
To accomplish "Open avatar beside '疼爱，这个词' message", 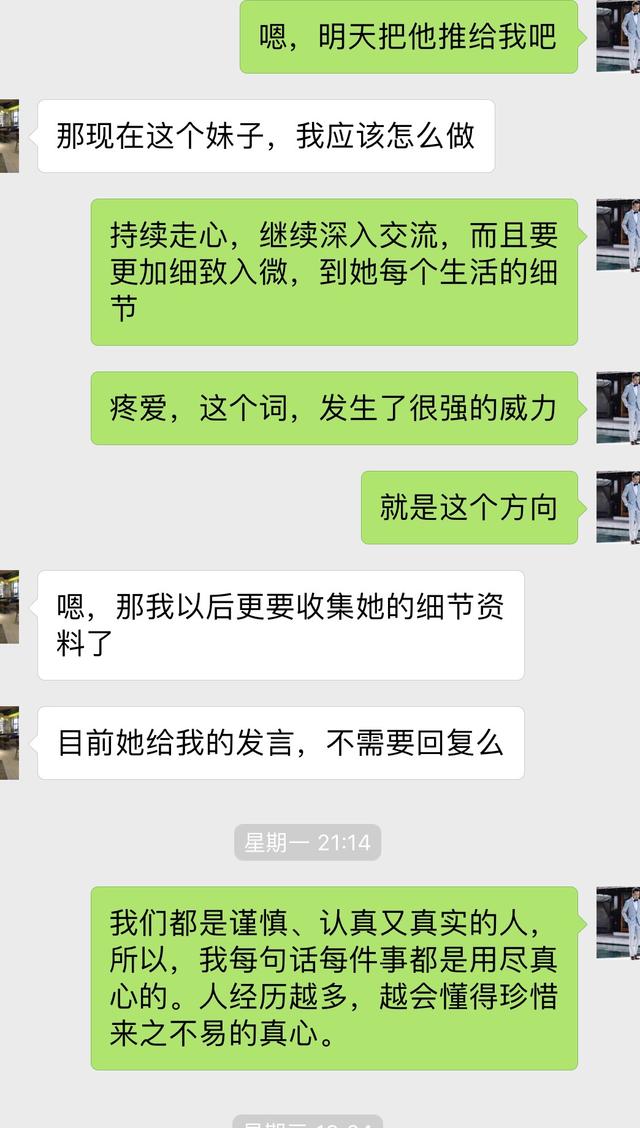I will coord(619,408).
